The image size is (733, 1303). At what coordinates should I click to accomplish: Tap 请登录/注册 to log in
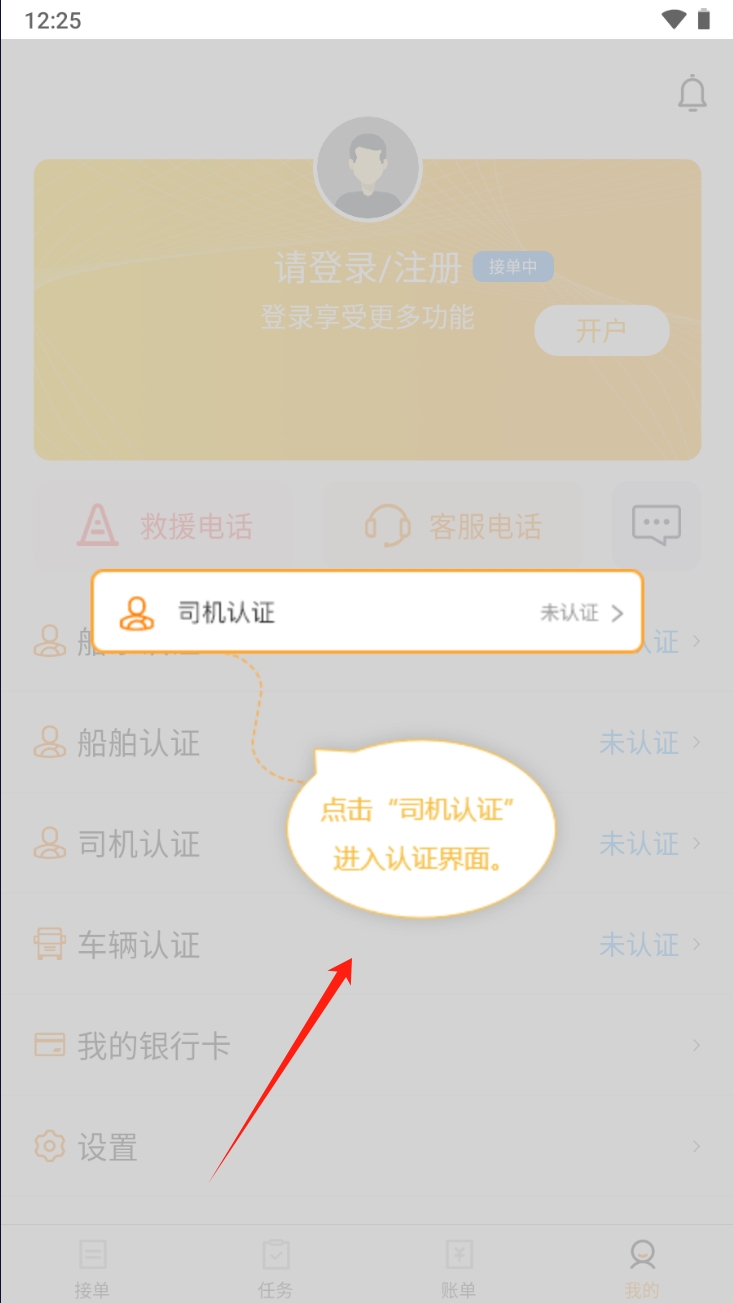coord(369,267)
